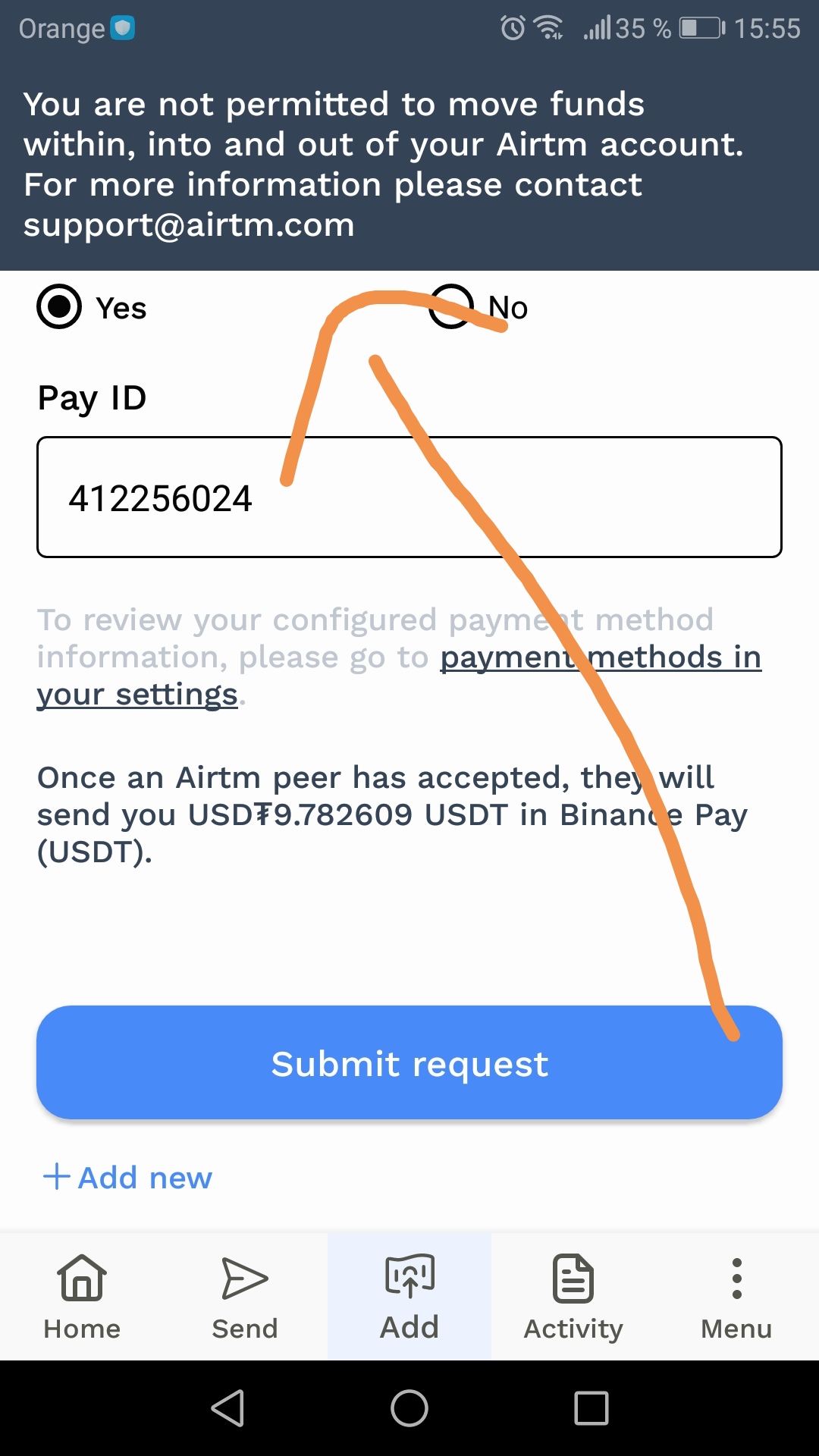Tap the Submit request button
This screenshot has height=1456, width=819.
[x=409, y=1062]
